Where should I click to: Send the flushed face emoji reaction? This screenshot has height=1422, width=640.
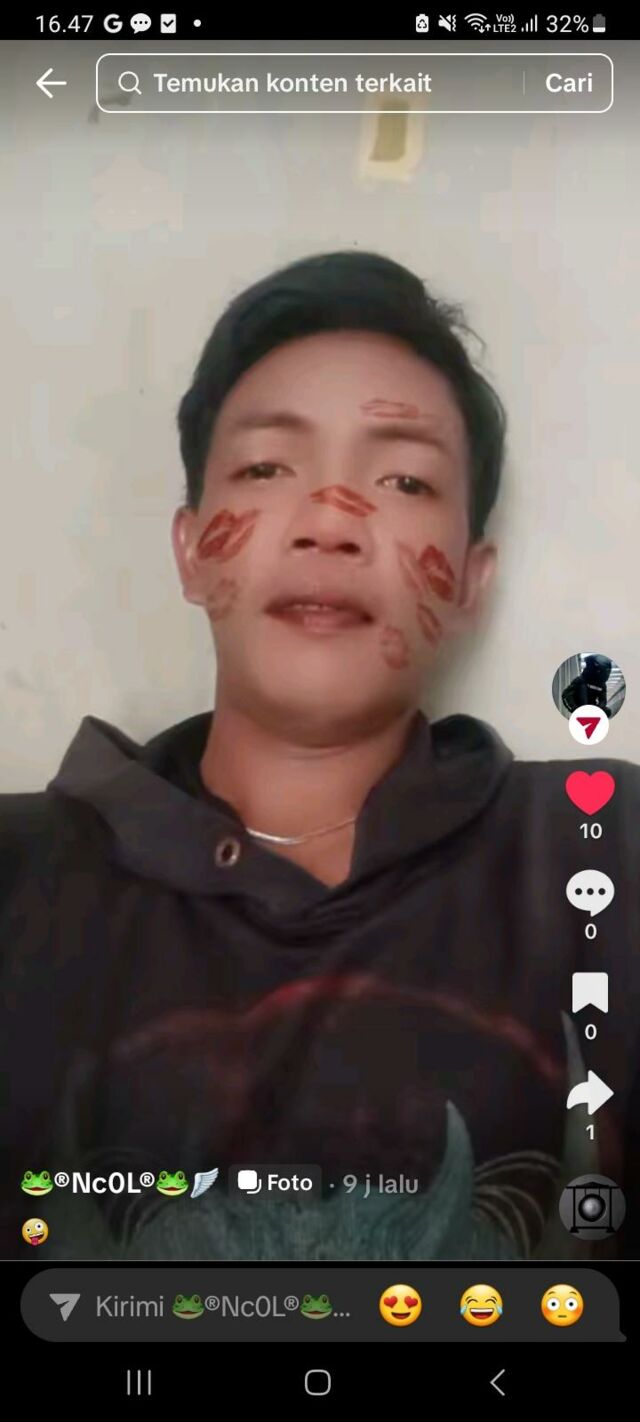562,1306
